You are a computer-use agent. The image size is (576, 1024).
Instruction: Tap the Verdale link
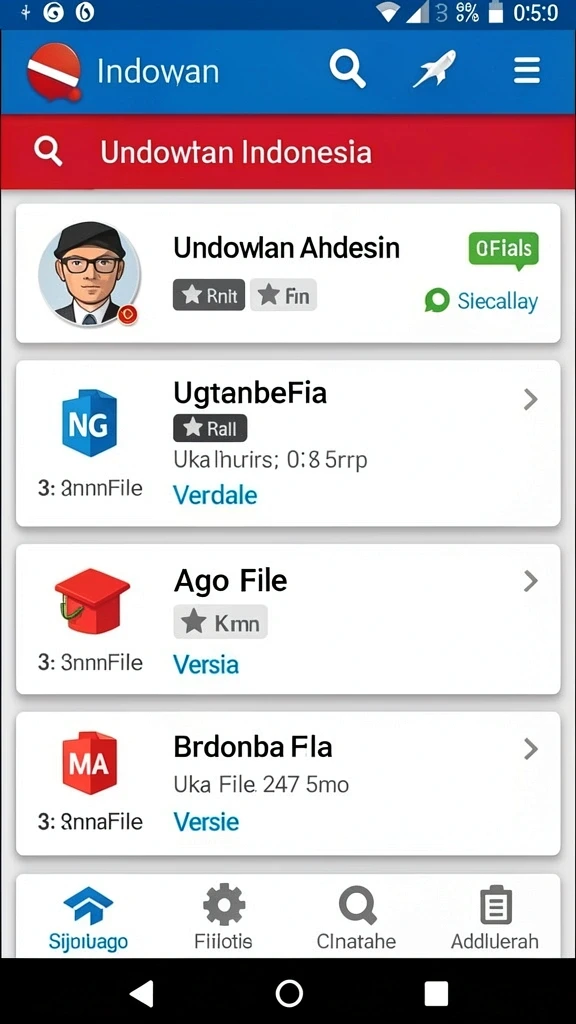point(215,495)
